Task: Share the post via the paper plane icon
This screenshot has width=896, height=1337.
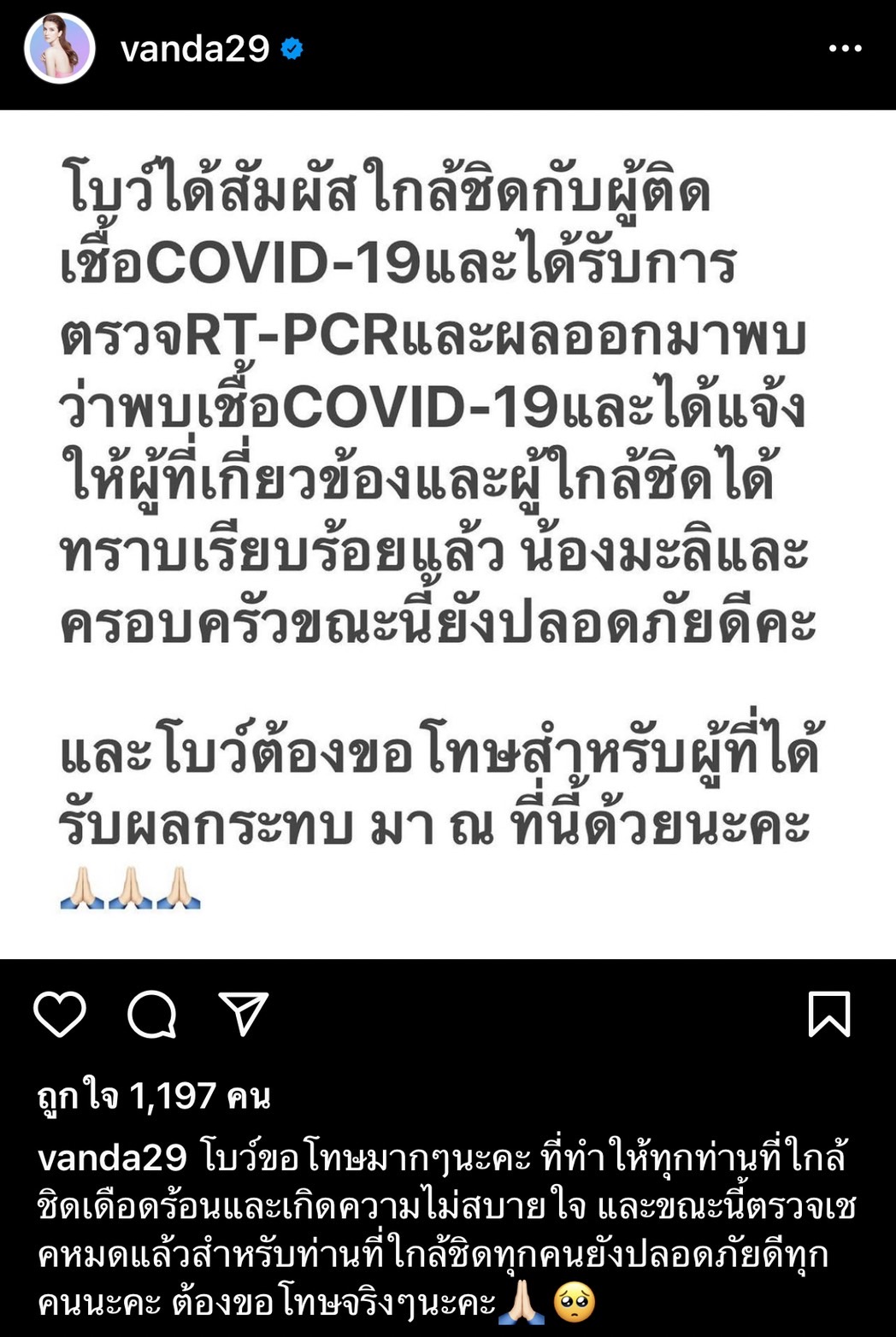Action: 242,1014
